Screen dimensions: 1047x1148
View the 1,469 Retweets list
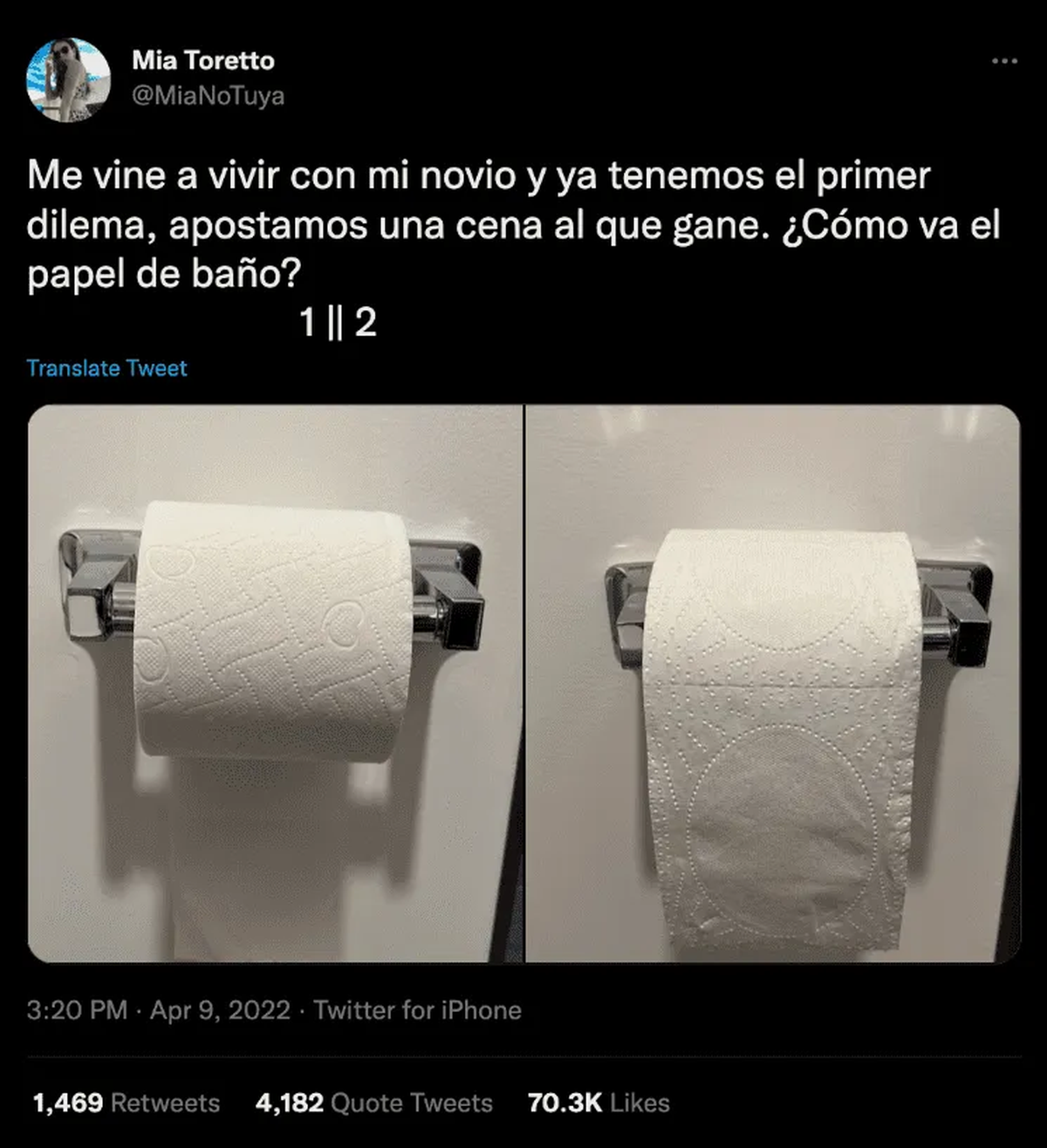pyautogui.click(x=126, y=1103)
